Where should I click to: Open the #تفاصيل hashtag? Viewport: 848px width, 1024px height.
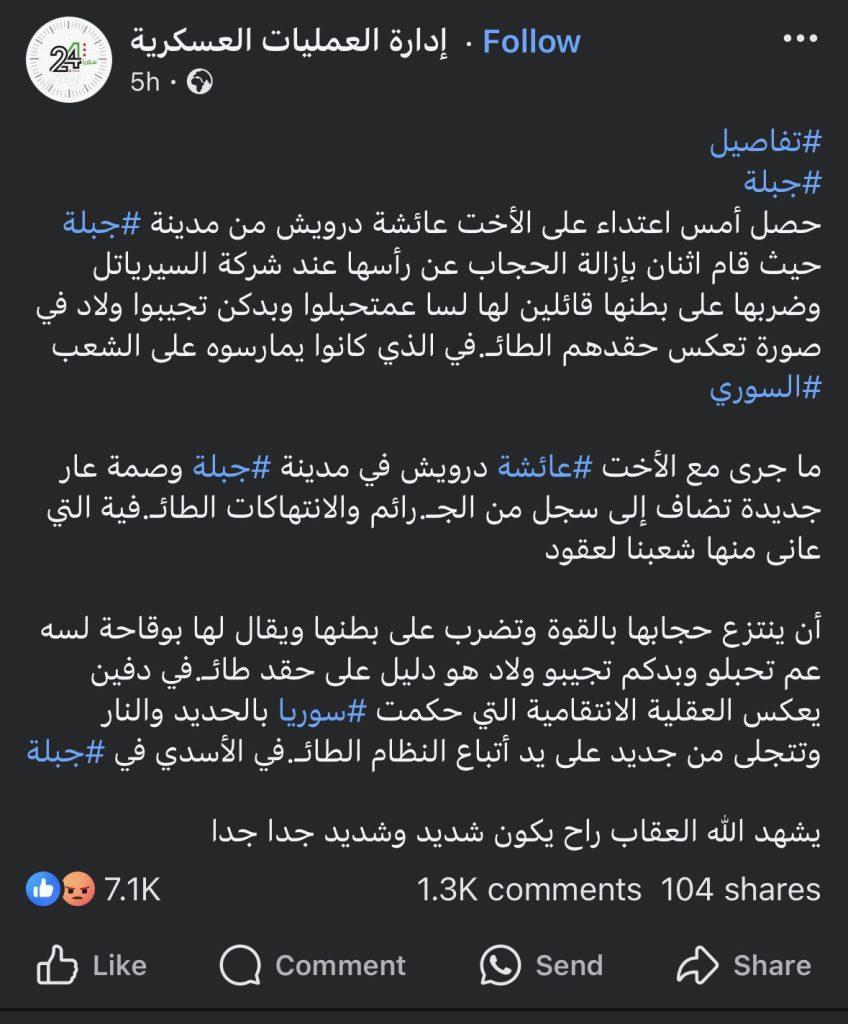(x=765, y=144)
